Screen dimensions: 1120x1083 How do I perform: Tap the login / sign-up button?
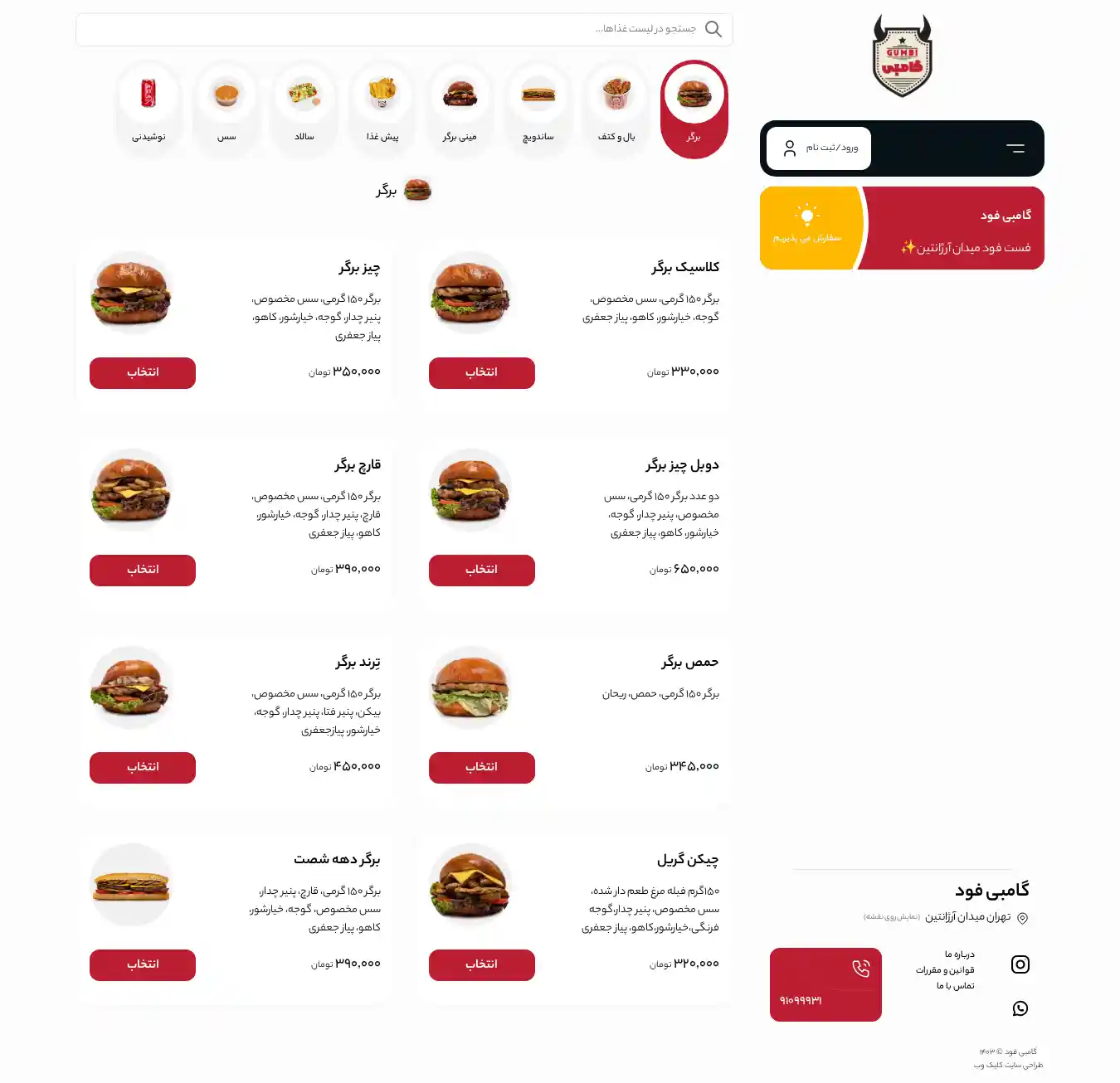coord(818,148)
